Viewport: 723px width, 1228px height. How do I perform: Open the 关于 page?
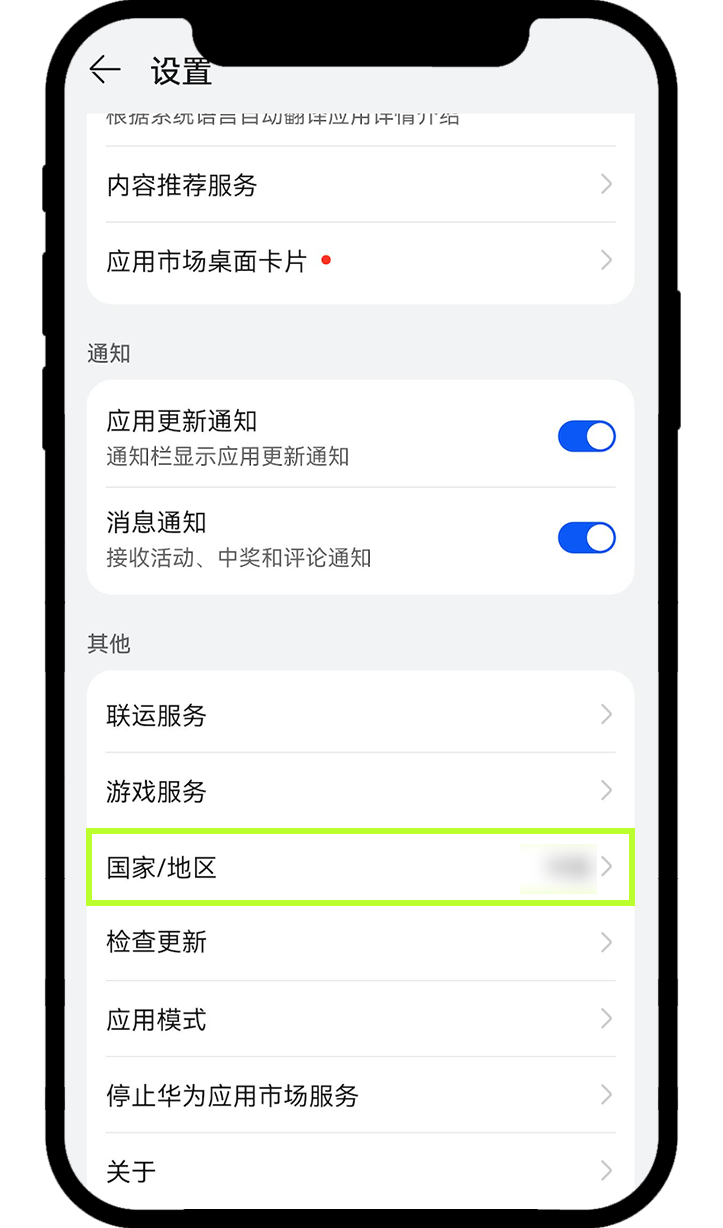360,1169
